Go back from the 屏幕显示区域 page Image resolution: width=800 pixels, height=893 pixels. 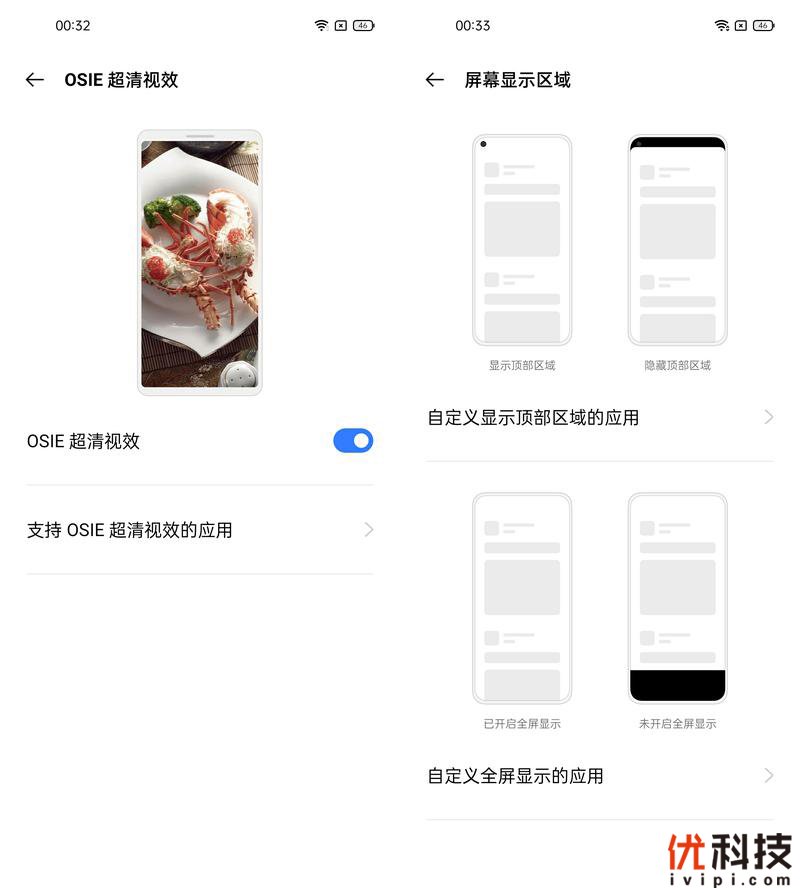pyautogui.click(x=435, y=80)
